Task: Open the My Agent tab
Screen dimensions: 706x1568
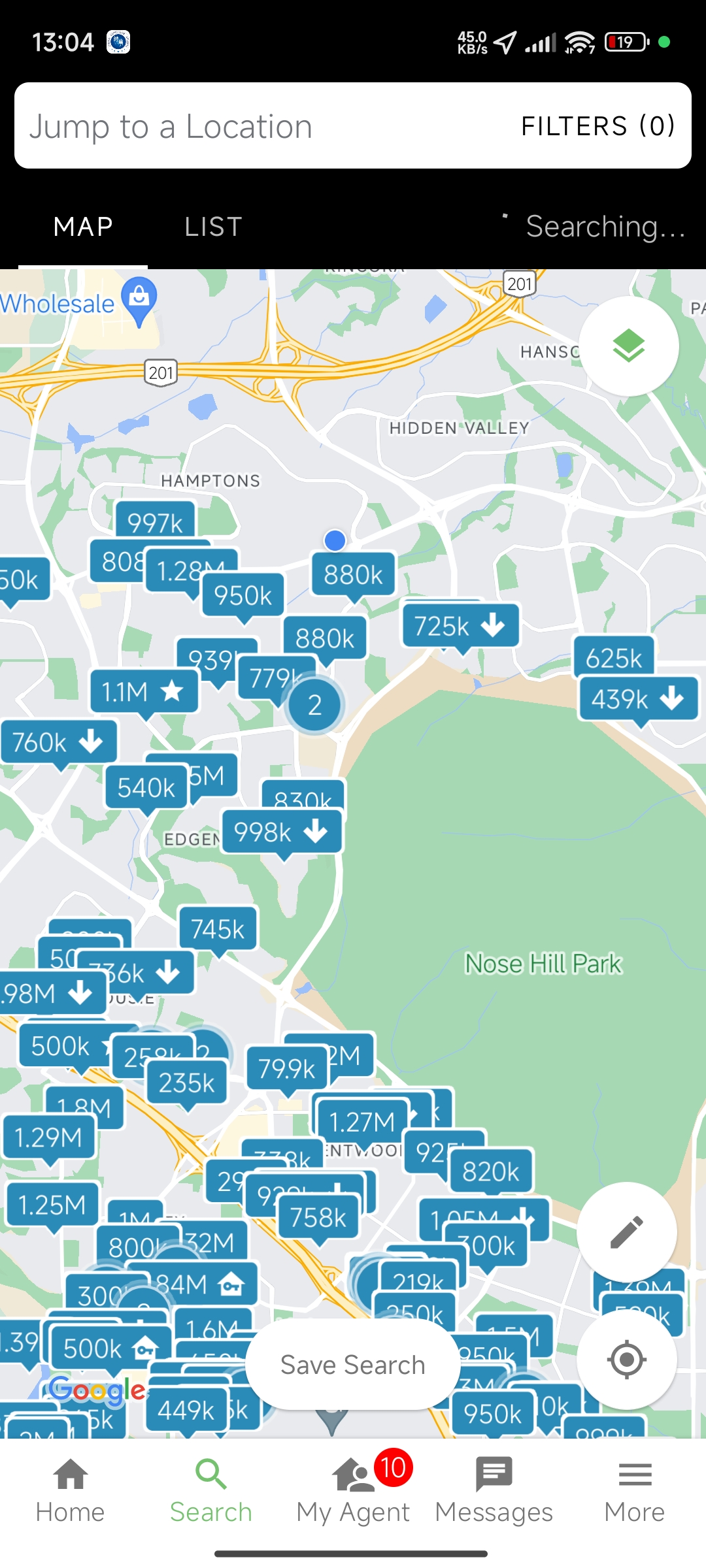Action: coord(353,1491)
